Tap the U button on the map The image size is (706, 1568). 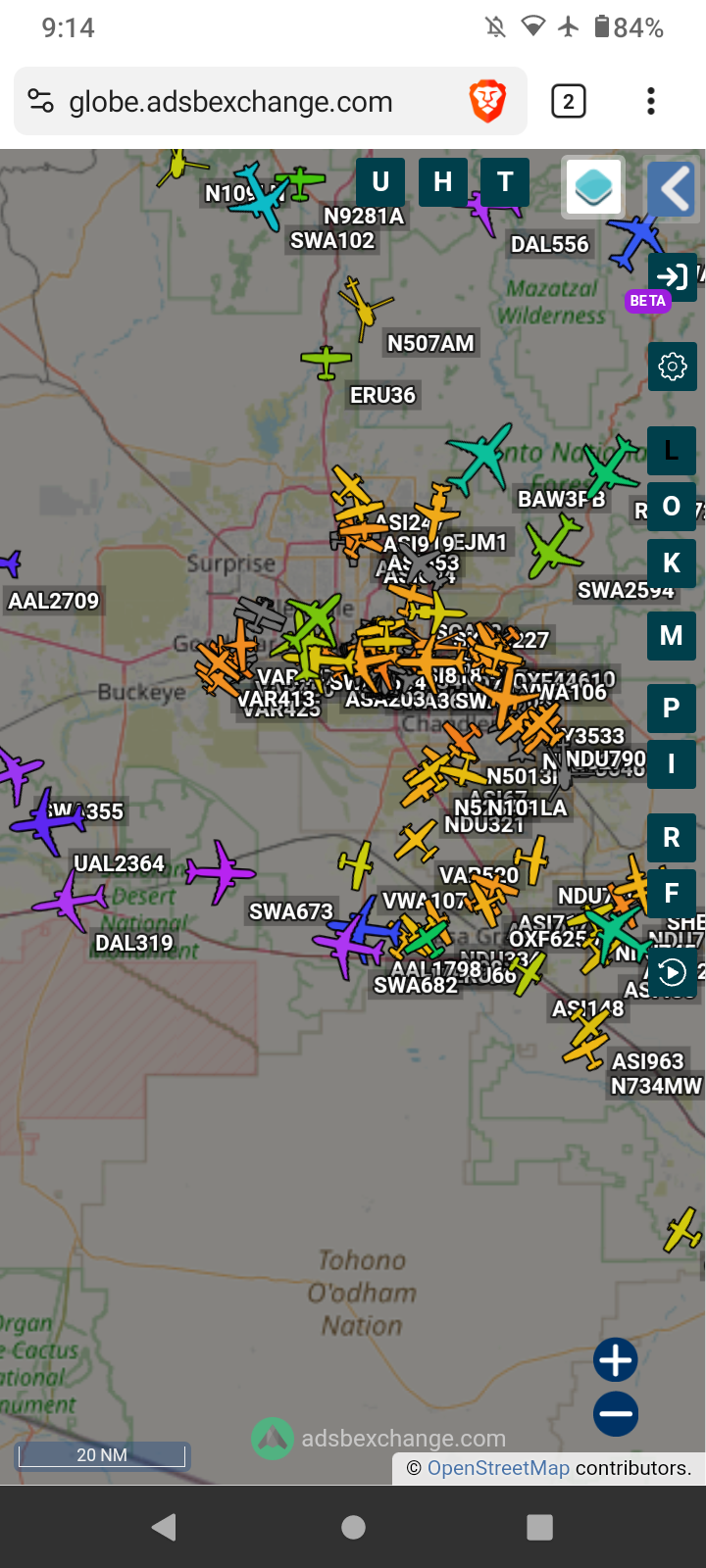pos(380,181)
